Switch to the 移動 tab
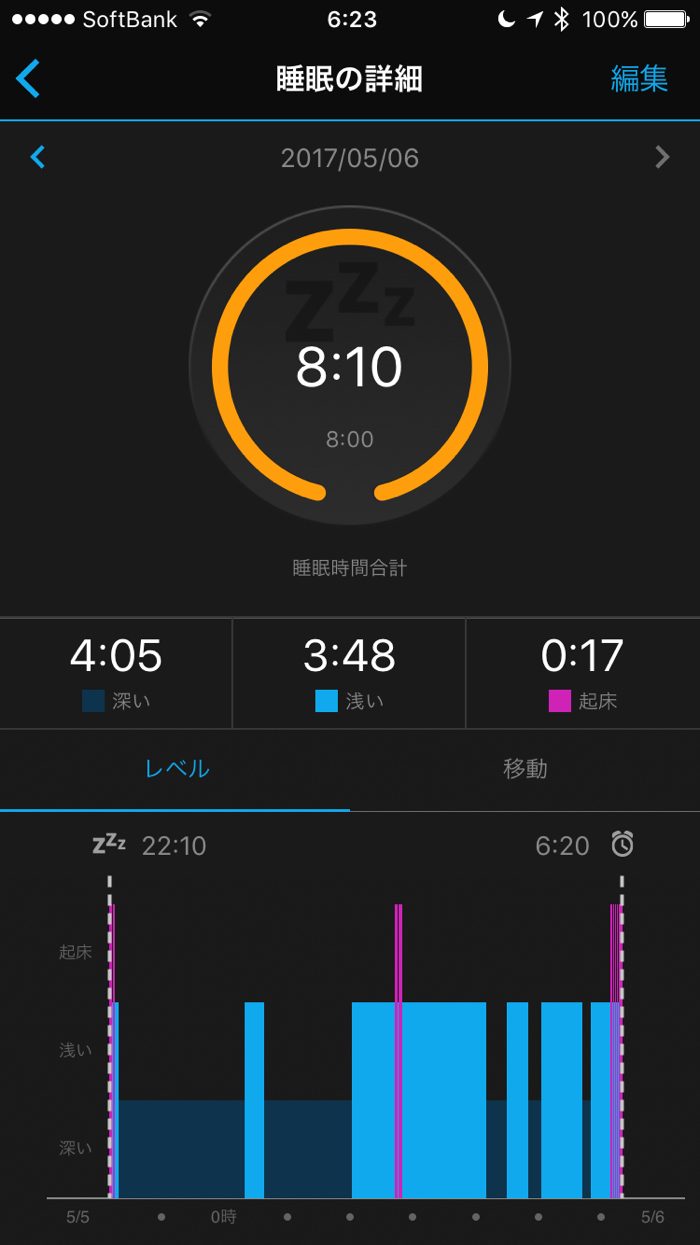The image size is (700, 1245). [525, 769]
